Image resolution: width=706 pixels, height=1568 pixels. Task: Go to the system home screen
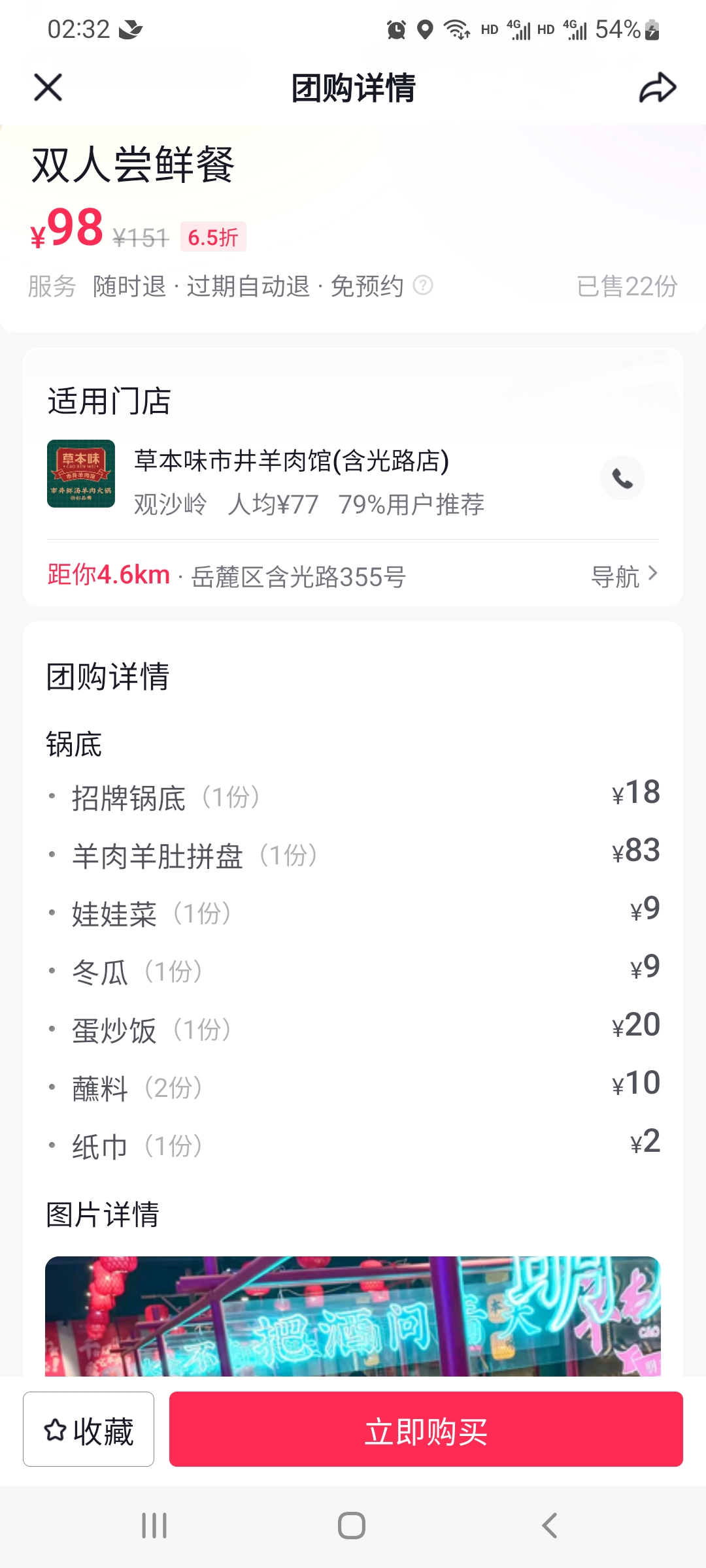[x=352, y=1526]
